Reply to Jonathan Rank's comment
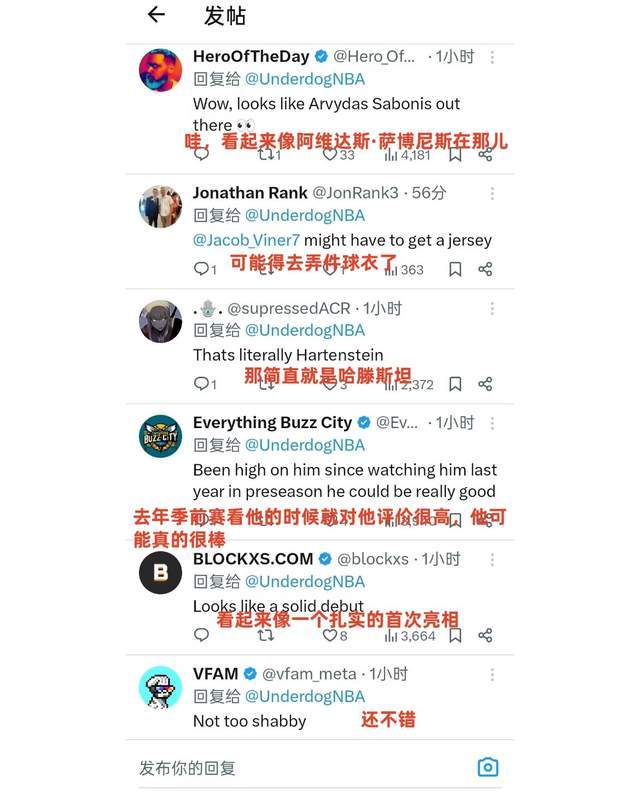Viewport: 640px width, 807px height. coord(202,269)
